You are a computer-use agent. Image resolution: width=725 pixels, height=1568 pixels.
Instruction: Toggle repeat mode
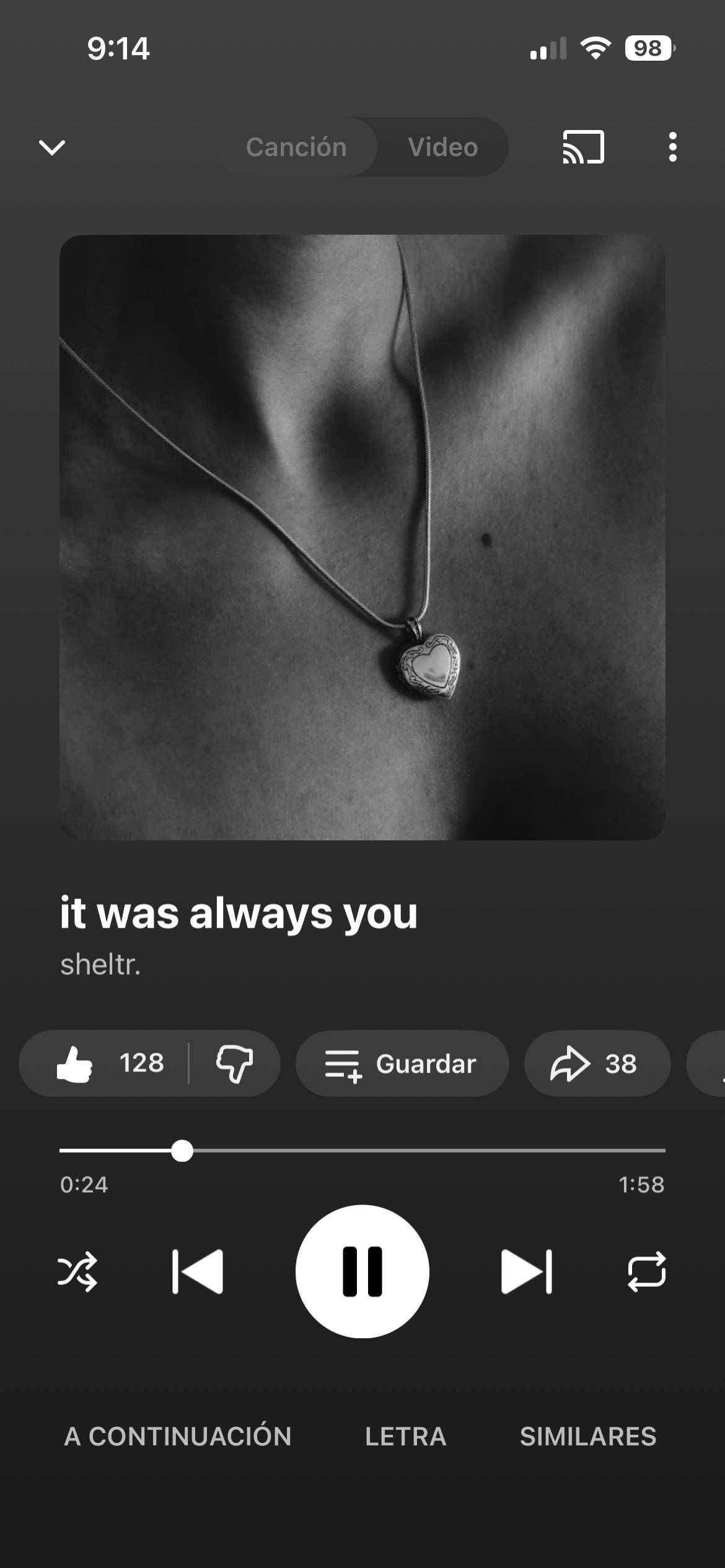point(647,1271)
